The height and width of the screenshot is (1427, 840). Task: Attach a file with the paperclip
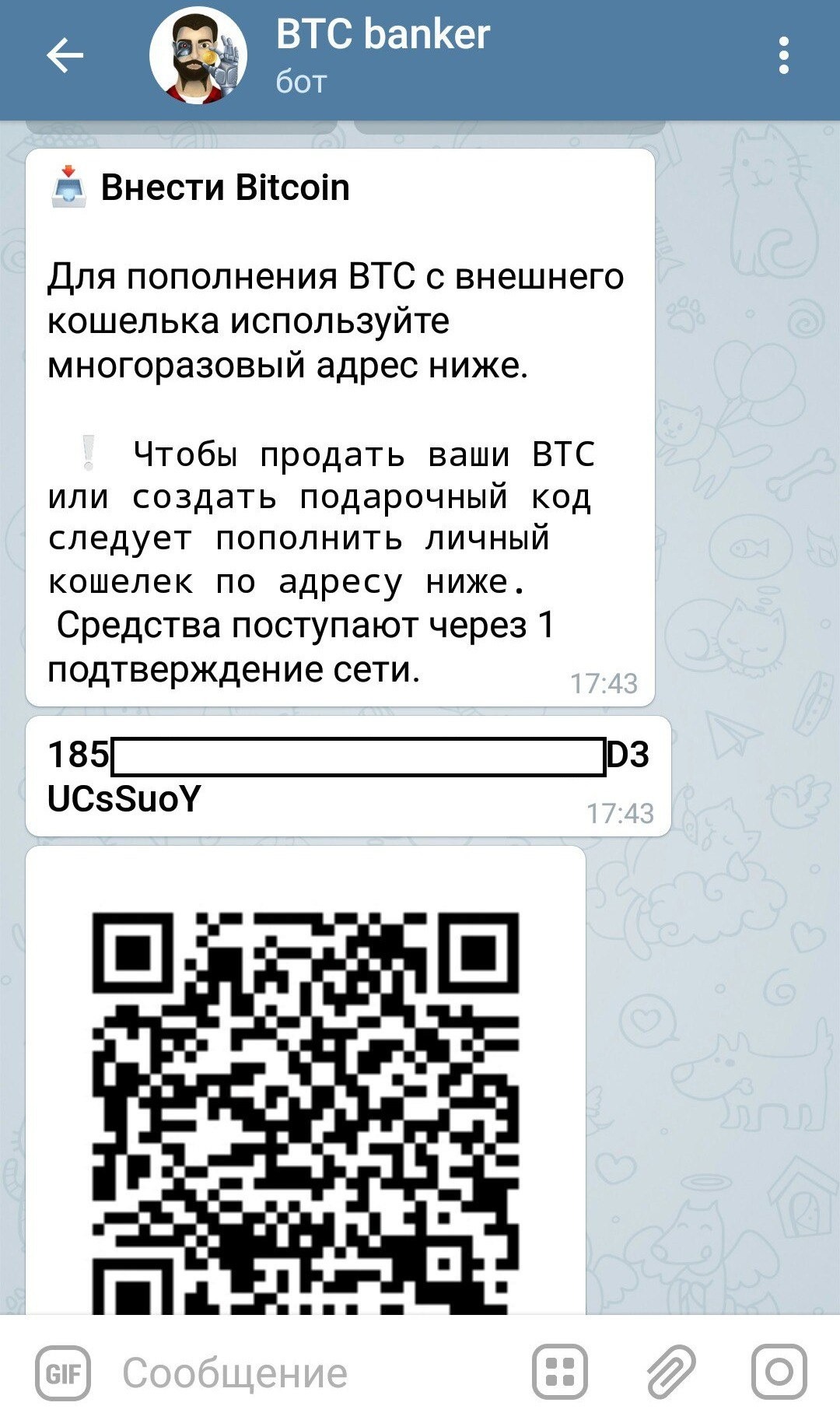[670, 1371]
